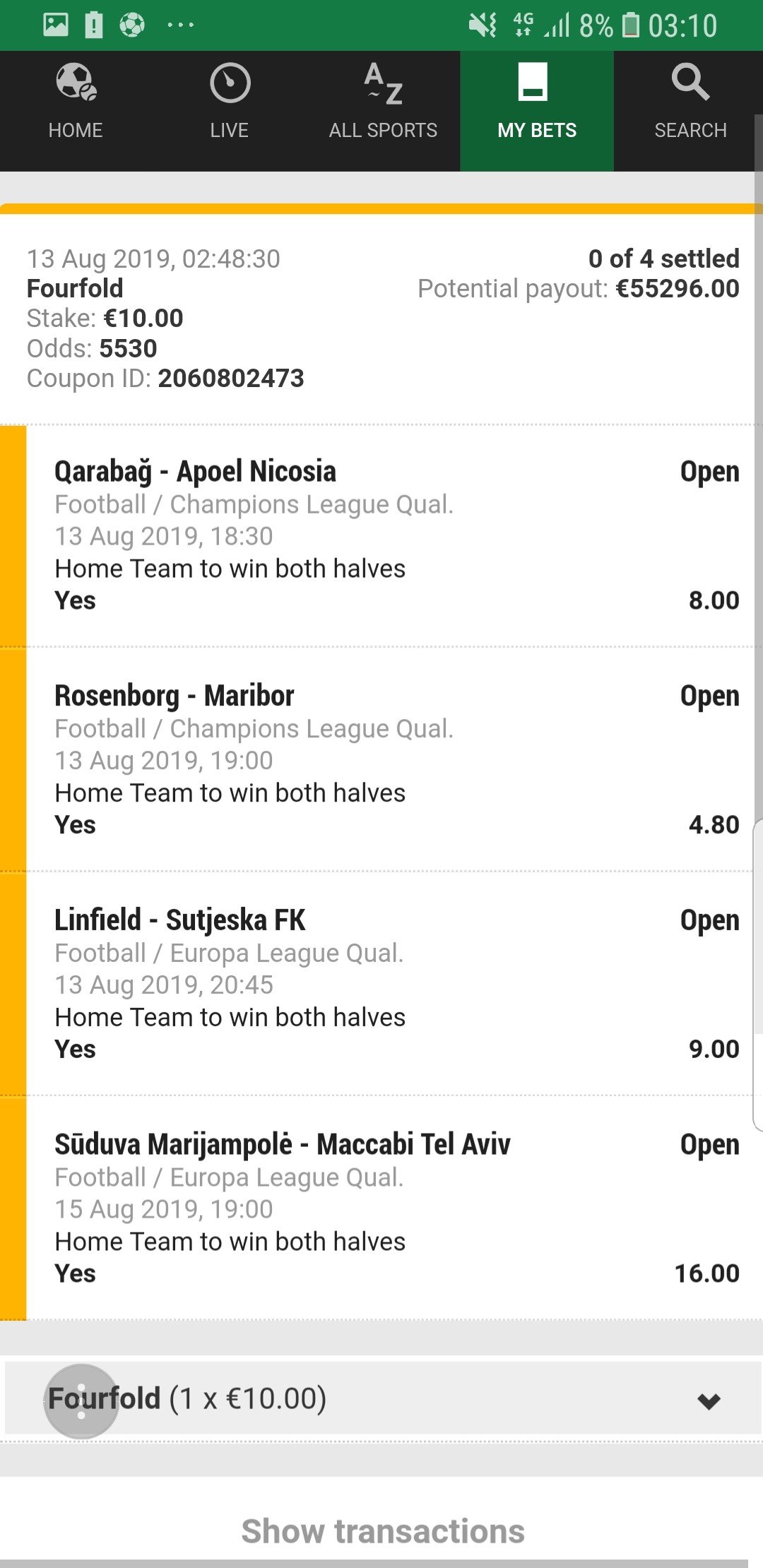763x1568 pixels.
Task: Open the Rosenborg - Maribor match
Action: click(175, 696)
